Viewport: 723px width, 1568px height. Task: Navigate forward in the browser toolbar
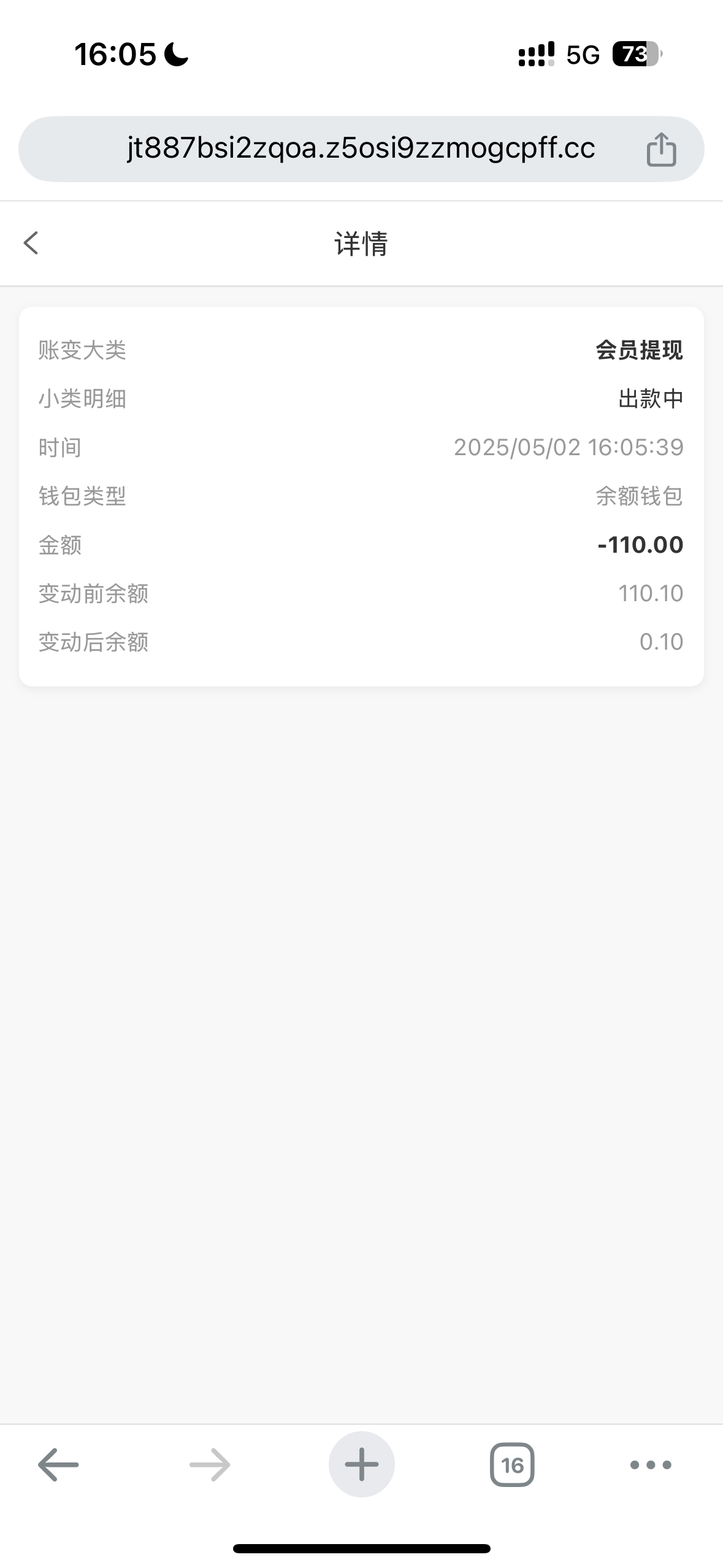tap(210, 1465)
